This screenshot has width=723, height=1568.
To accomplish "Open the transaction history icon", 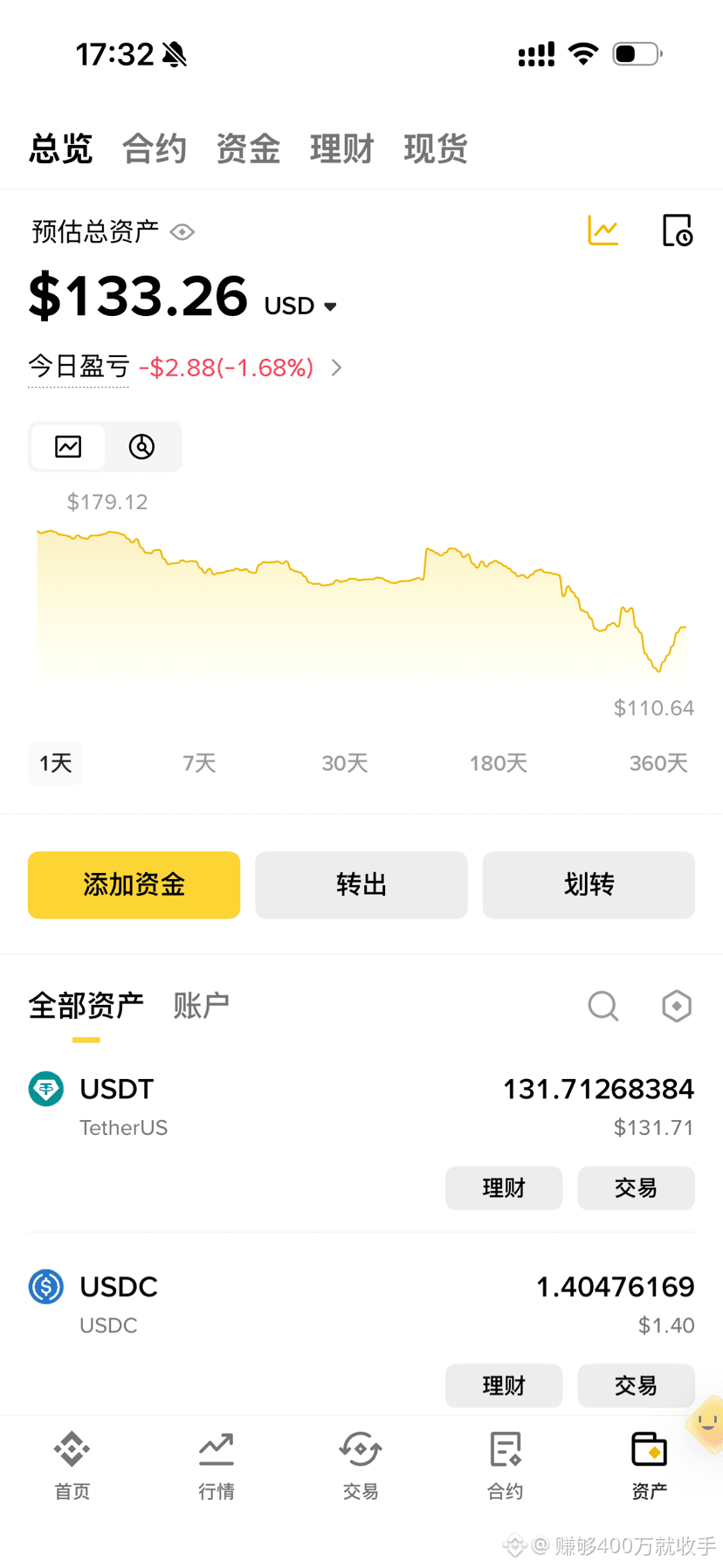I will point(677,230).
